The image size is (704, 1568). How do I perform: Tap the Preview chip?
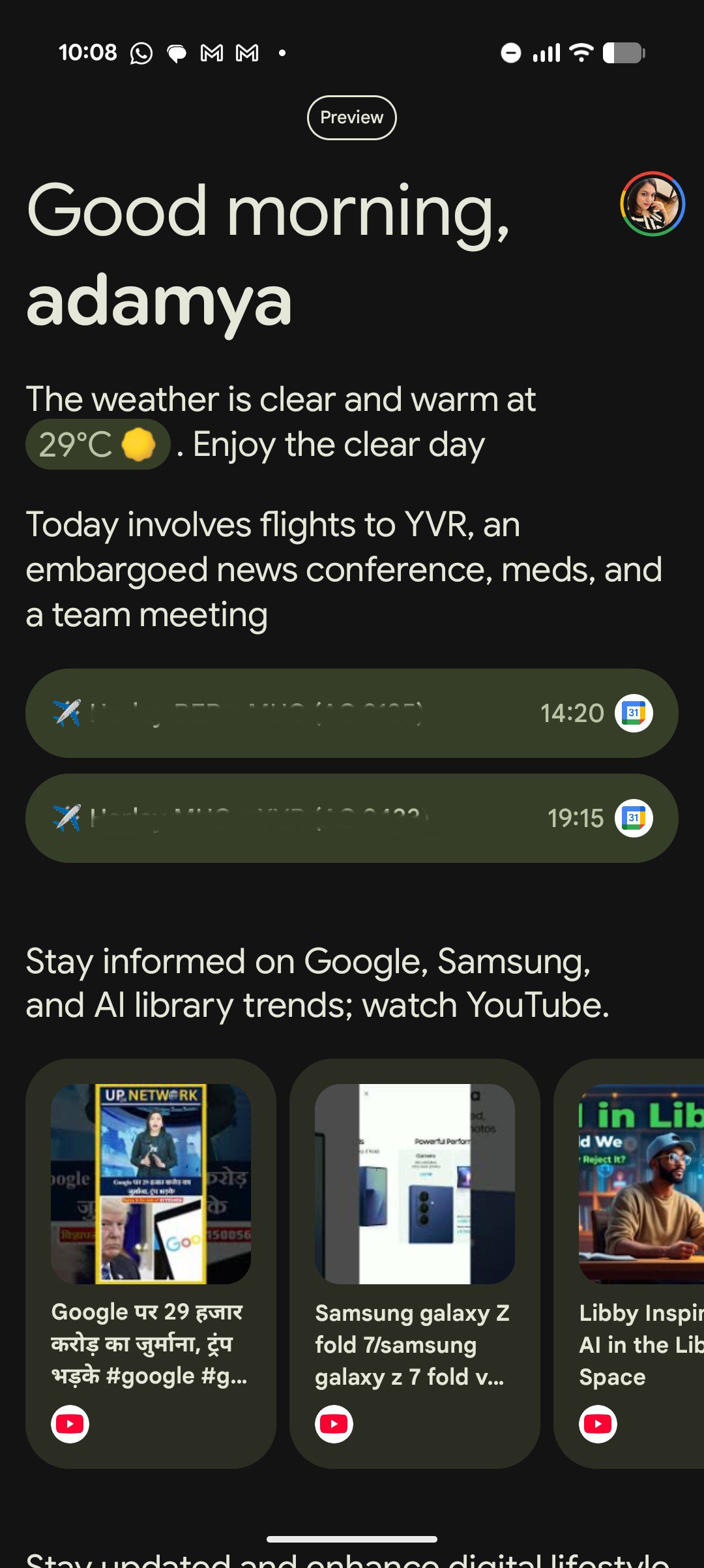click(x=351, y=117)
